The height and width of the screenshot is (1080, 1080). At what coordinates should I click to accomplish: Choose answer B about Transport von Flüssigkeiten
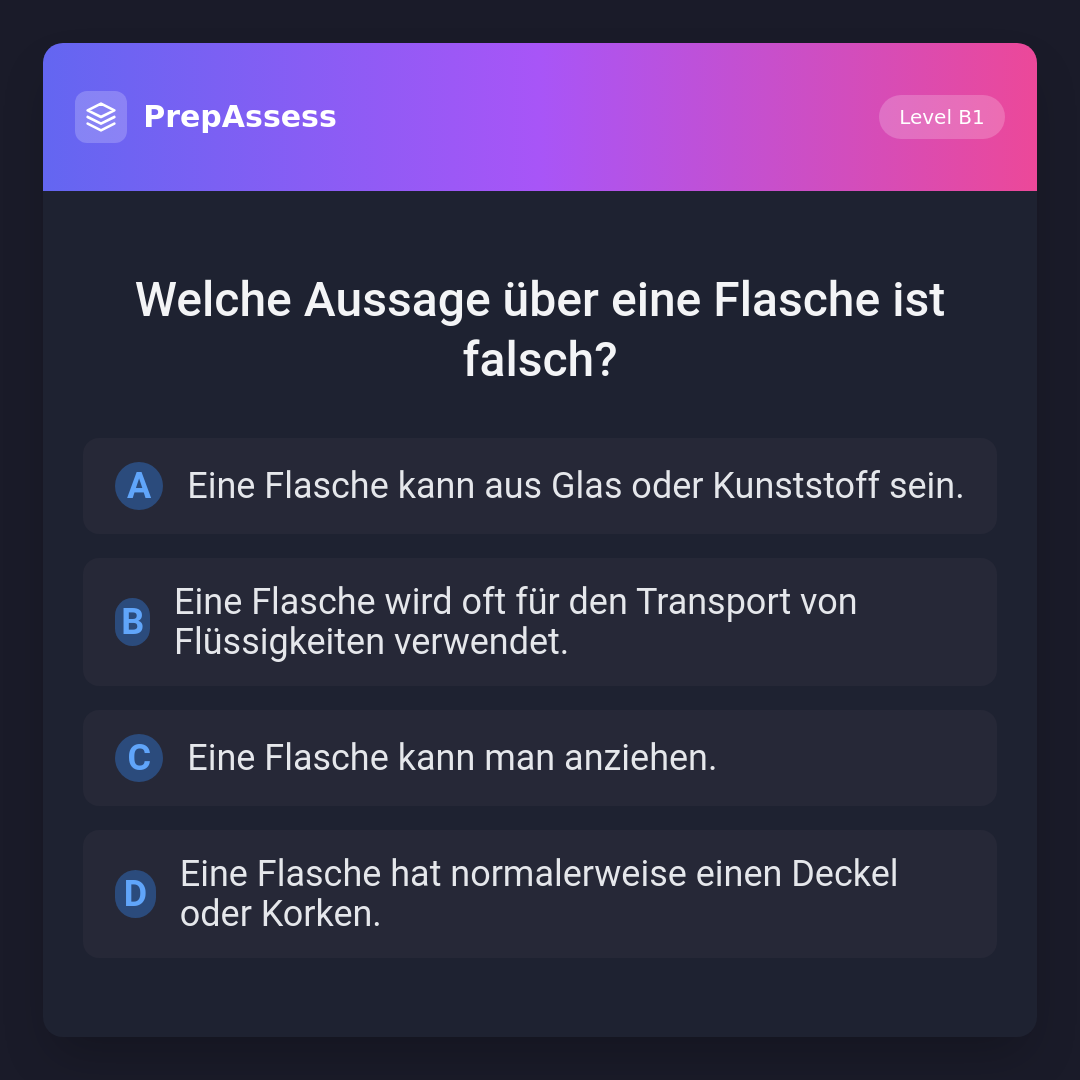point(540,622)
